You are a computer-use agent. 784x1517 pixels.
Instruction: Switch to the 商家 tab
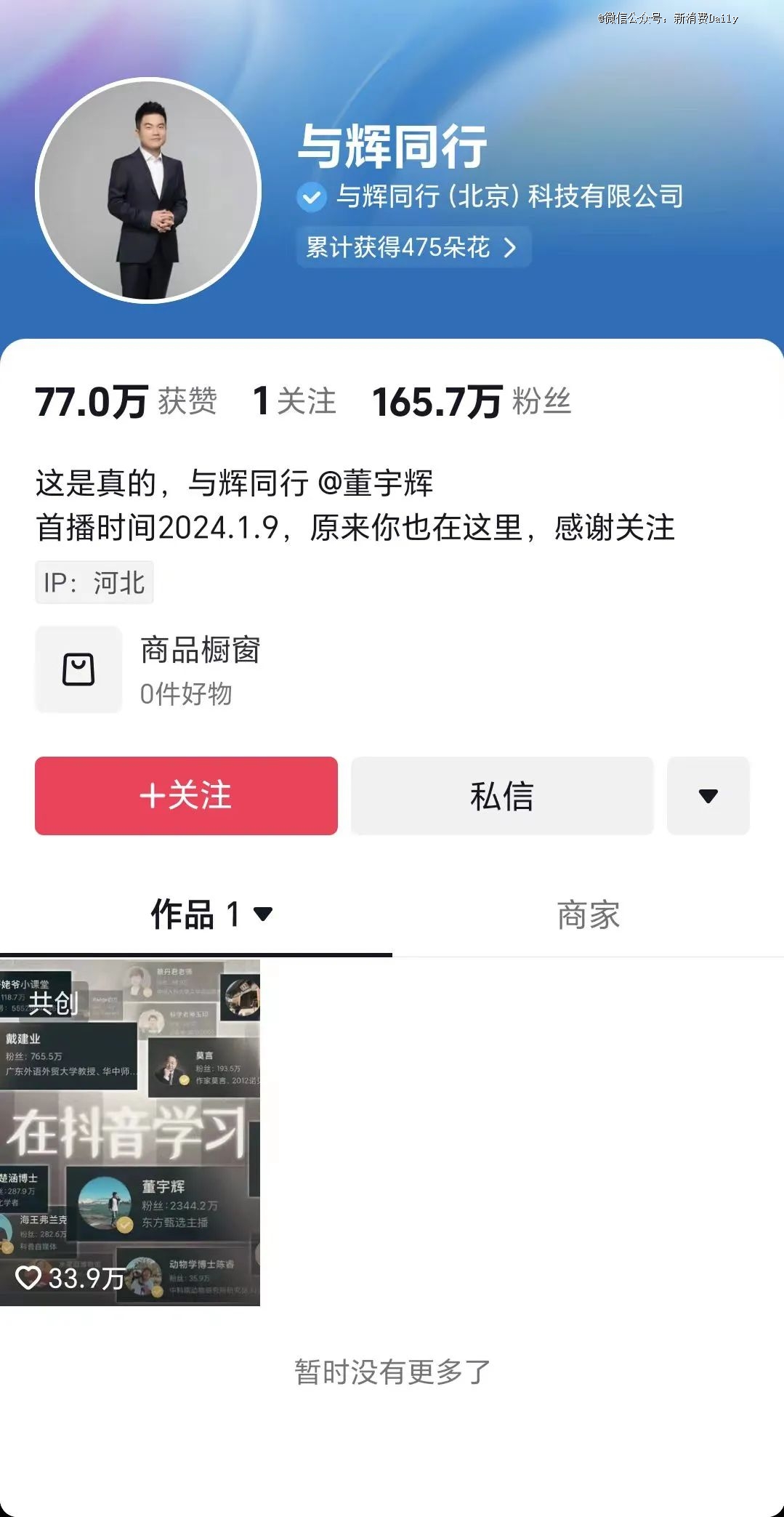(588, 915)
